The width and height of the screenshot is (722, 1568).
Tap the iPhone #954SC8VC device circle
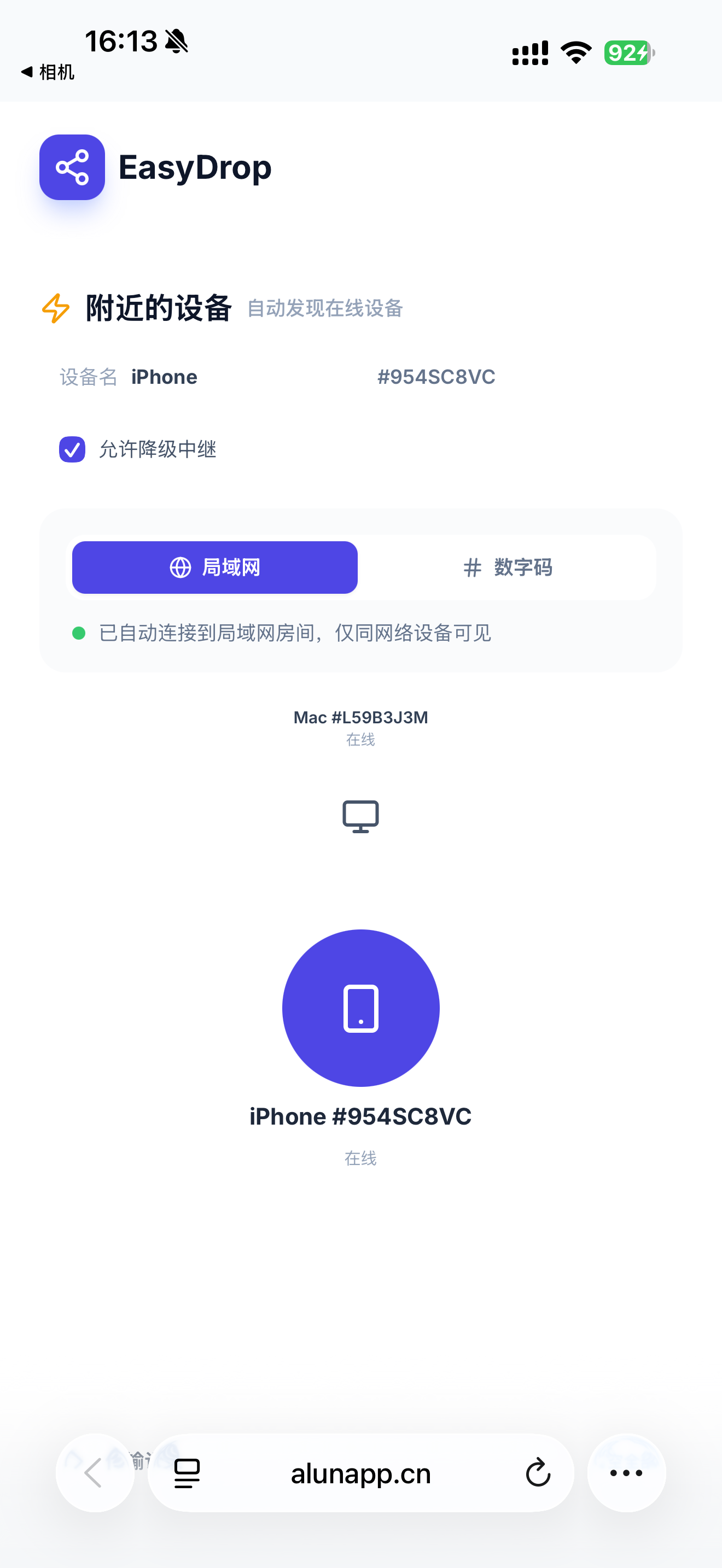pyautogui.click(x=360, y=1008)
